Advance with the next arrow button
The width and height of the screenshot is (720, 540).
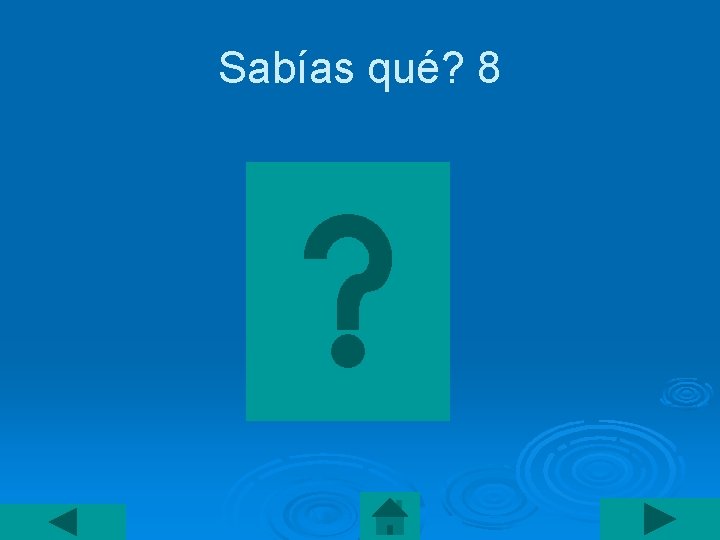pyautogui.click(x=660, y=519)
